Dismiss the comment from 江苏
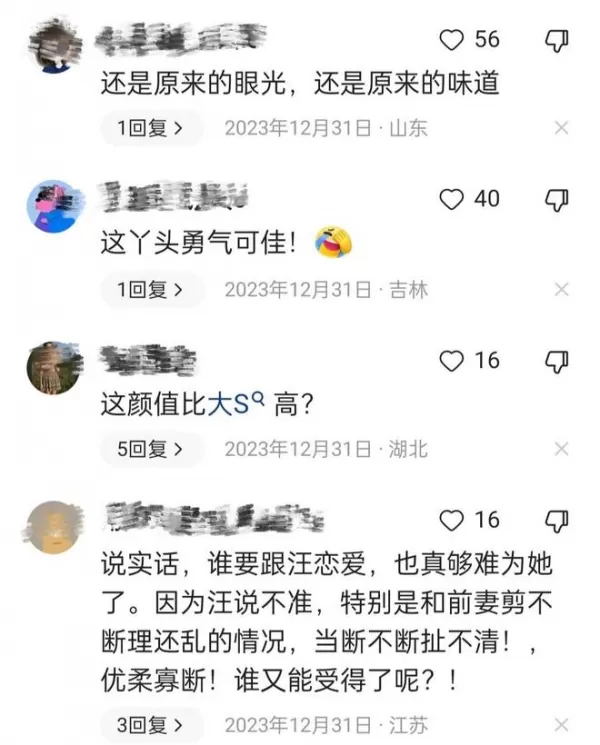 [x=561, y=723]
